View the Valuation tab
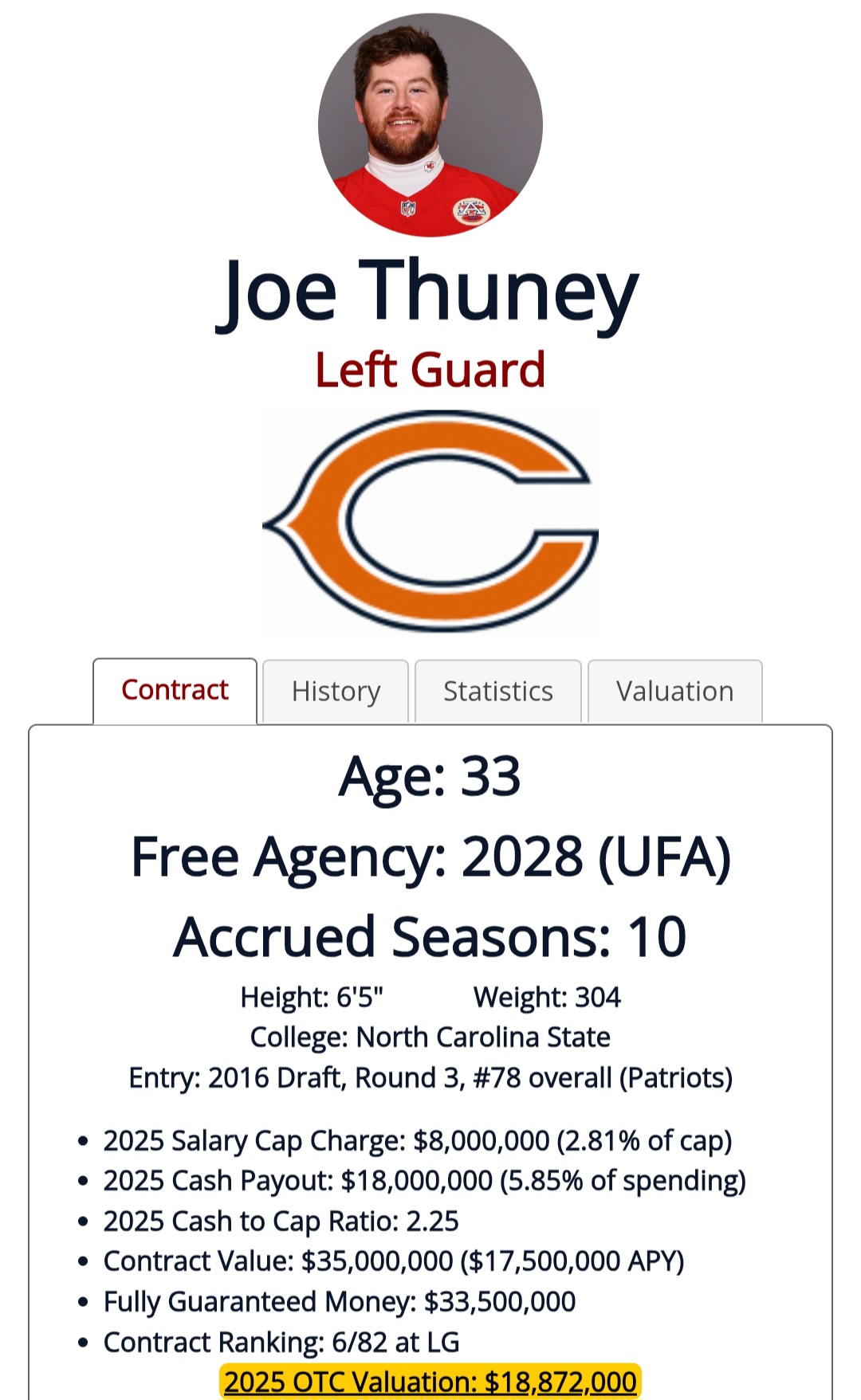861x1400 pixels. coord(674,691)
